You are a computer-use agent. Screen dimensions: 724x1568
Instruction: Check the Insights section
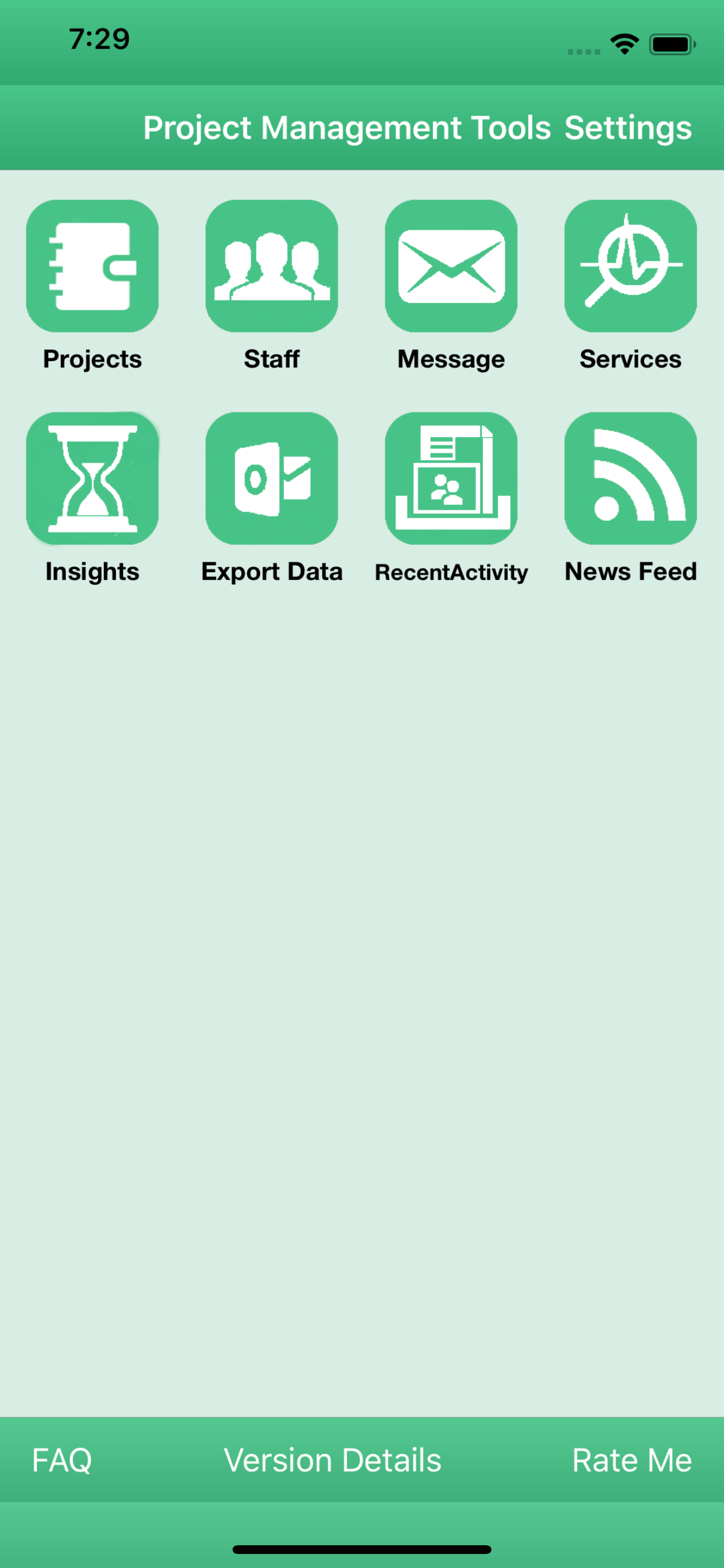tap(93, 478)
